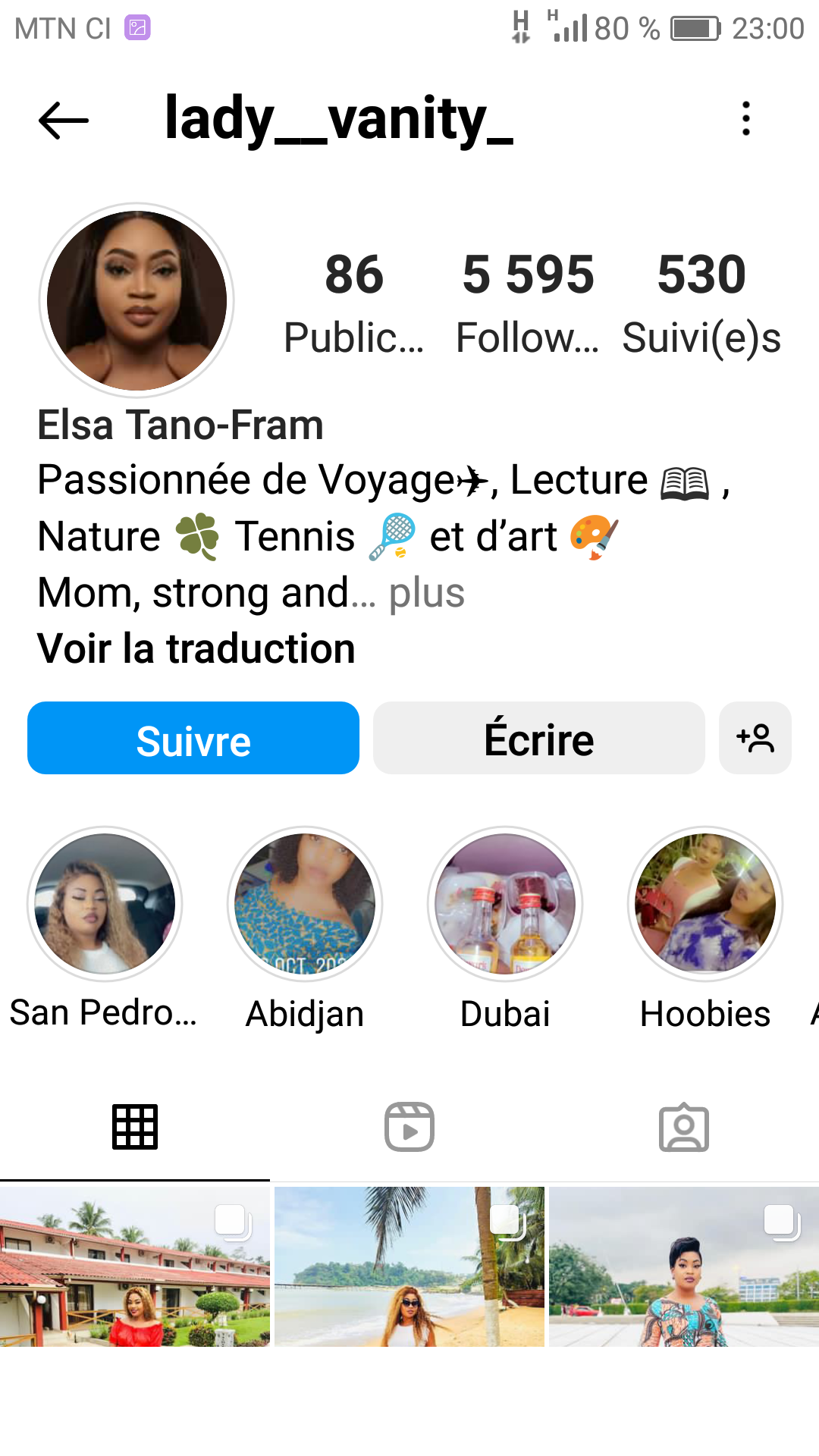Expand the bio with "plus"
This screenshot has width=819, height=1456.
pos(427,593)
